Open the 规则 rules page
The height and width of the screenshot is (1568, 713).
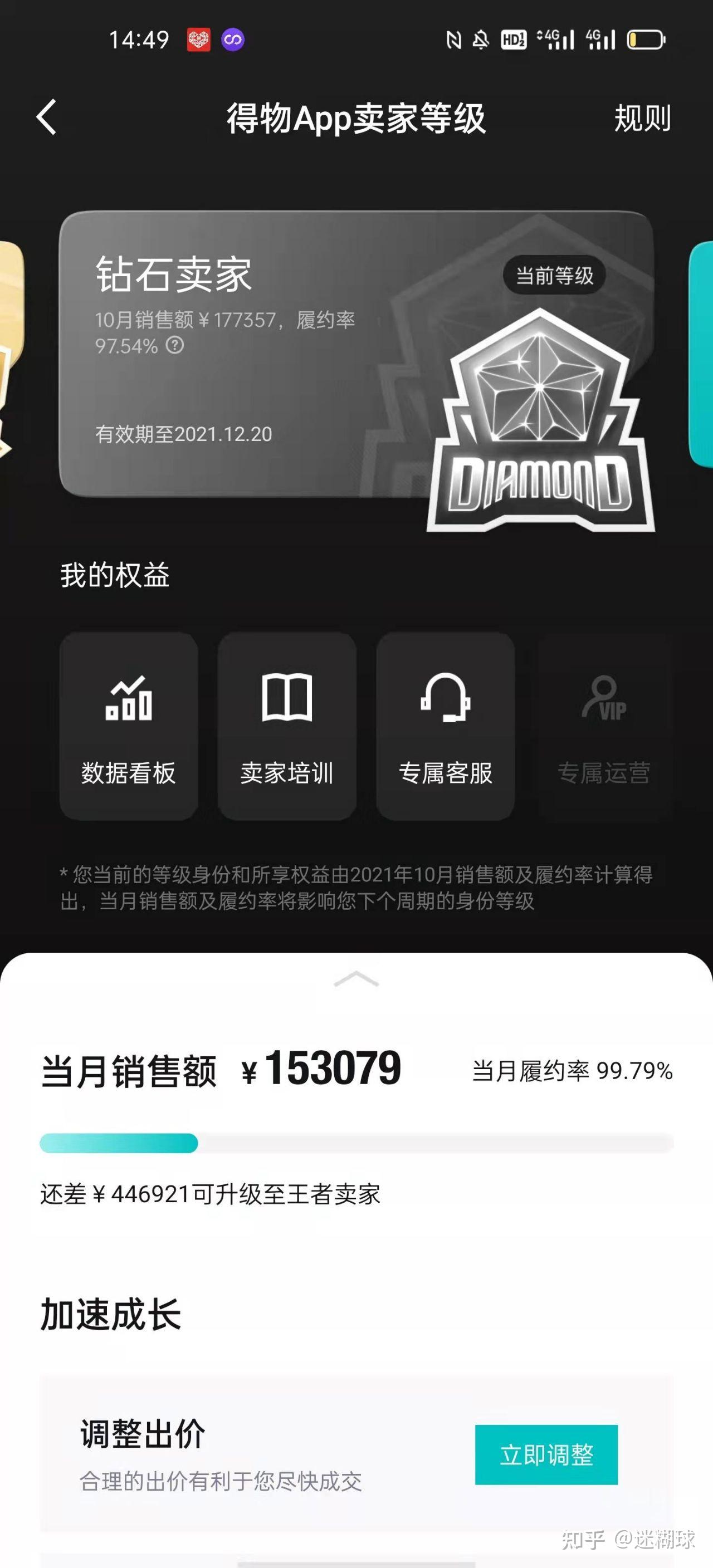pos(642,118)
